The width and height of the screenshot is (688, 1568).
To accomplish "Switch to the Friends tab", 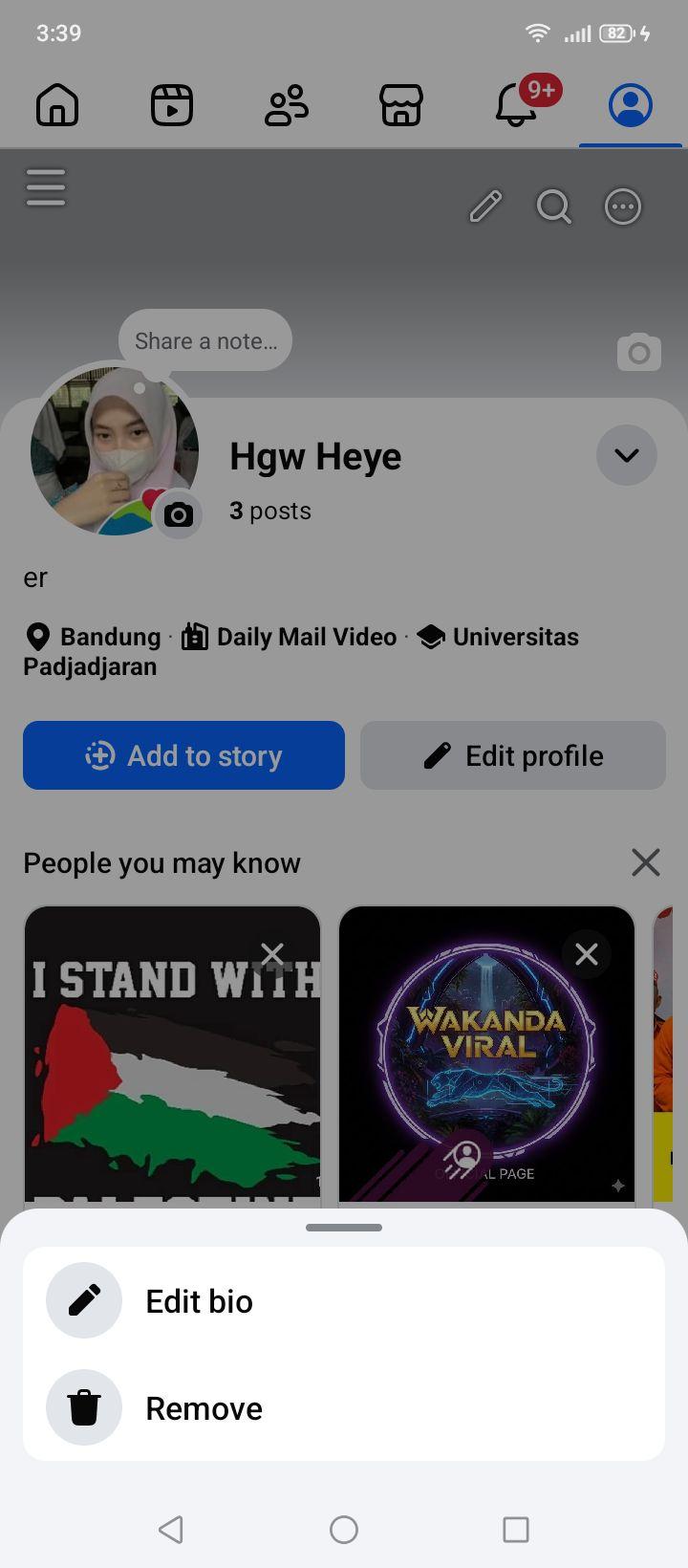I will pos(287,104).
